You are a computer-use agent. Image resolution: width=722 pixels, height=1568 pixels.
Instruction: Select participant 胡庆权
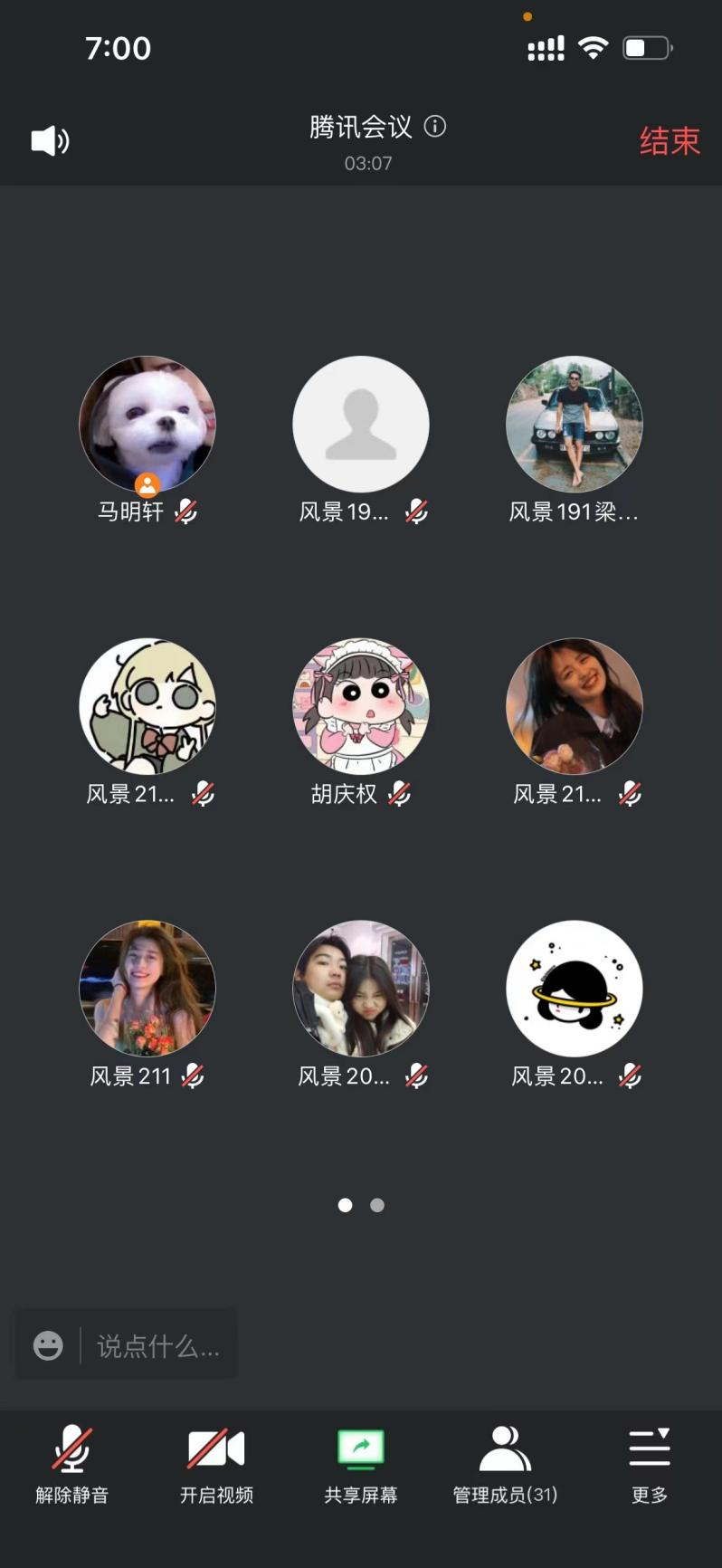(x=361, y=707)
